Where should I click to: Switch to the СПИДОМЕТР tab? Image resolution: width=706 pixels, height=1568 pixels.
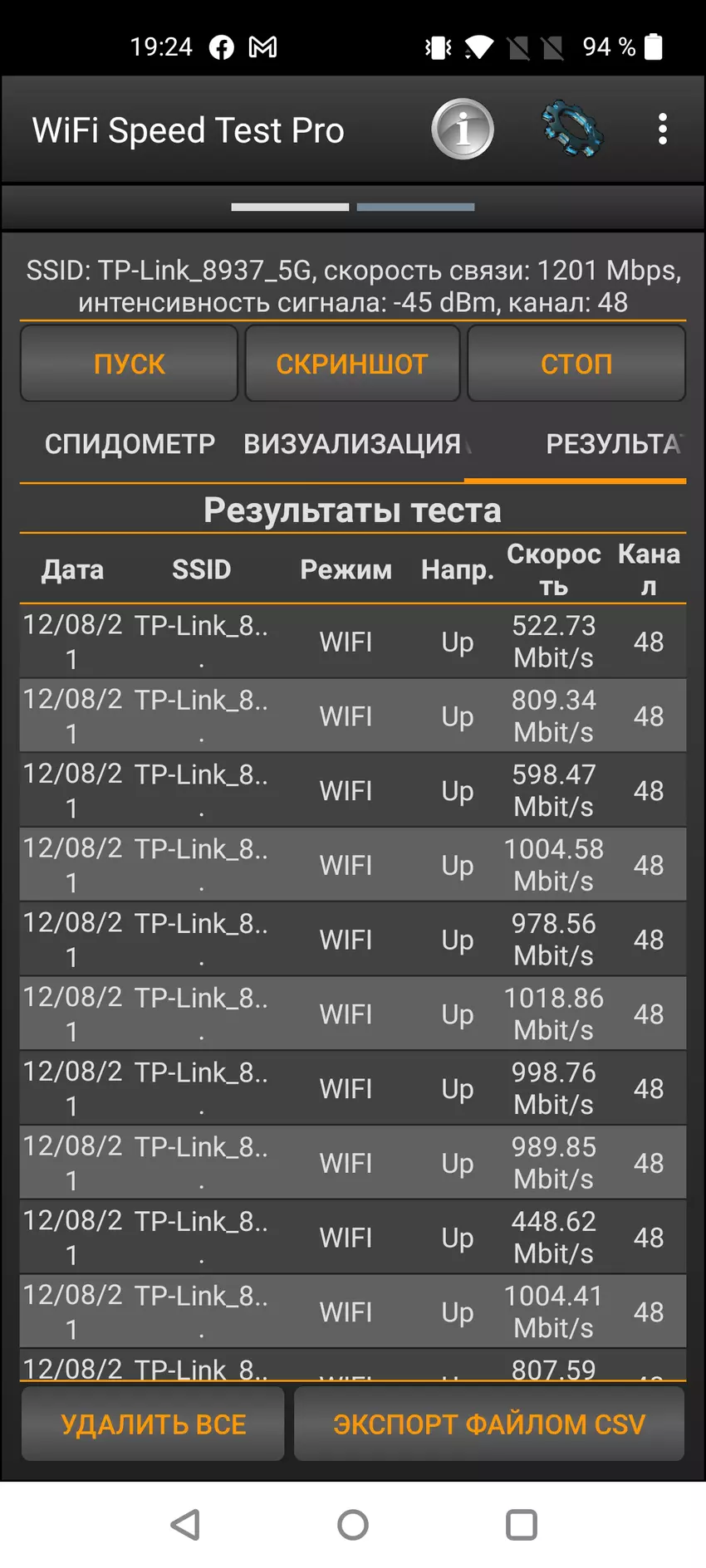click(x=130, y=444)
